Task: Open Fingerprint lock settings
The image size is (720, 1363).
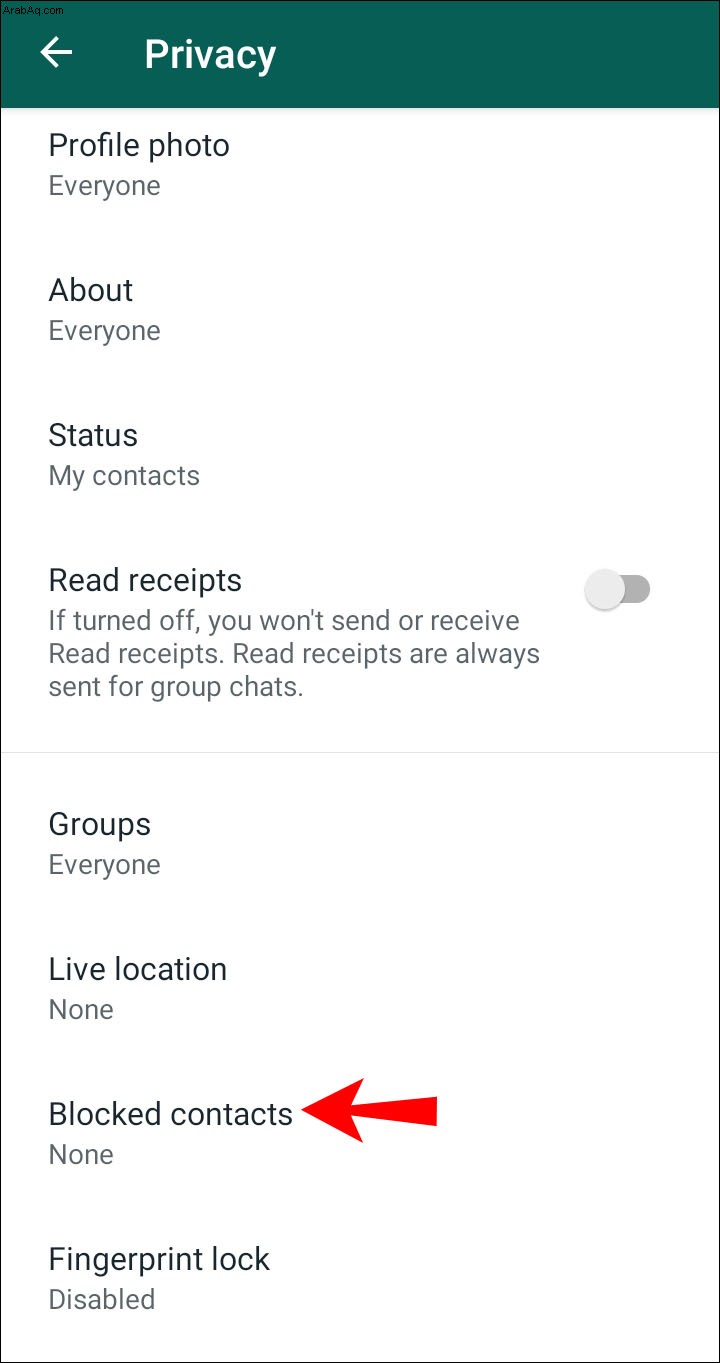Action: (x=360, y=1279)
